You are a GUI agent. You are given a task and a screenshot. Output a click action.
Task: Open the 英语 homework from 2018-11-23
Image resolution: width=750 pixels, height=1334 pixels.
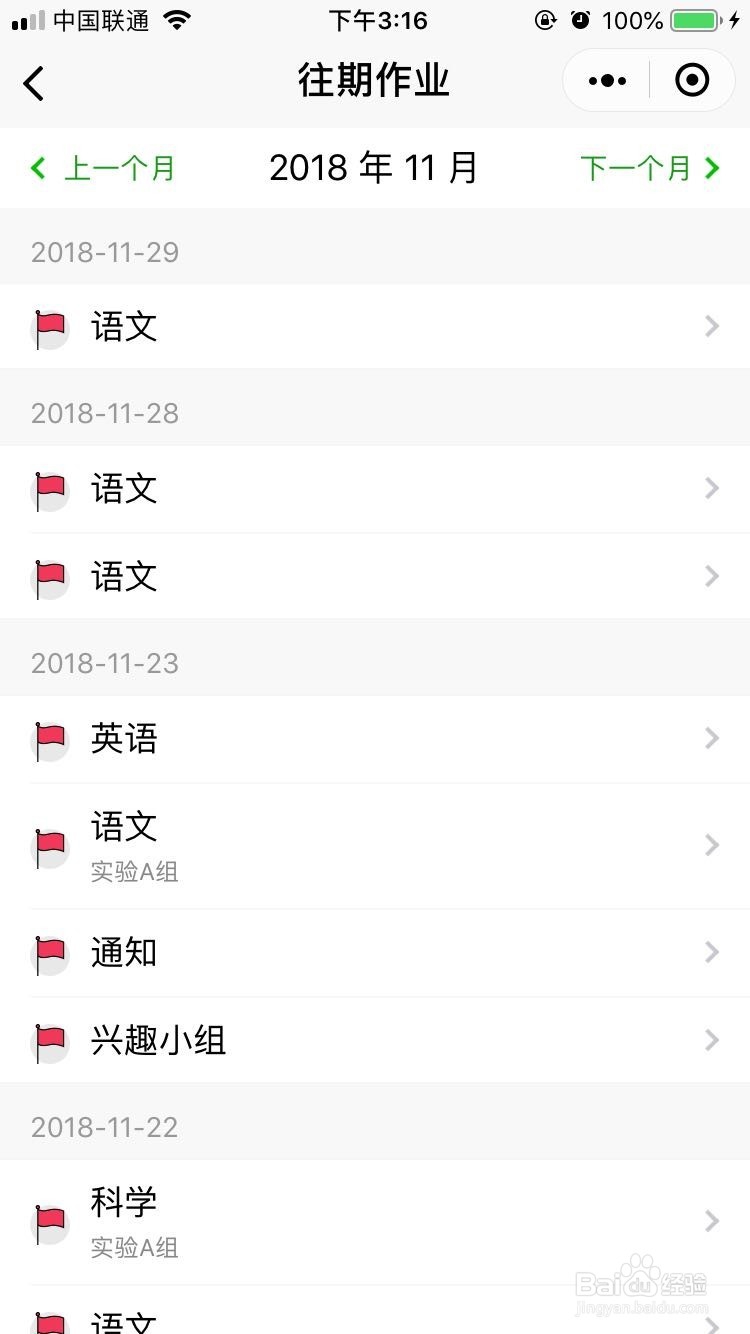tap(375, 739)
